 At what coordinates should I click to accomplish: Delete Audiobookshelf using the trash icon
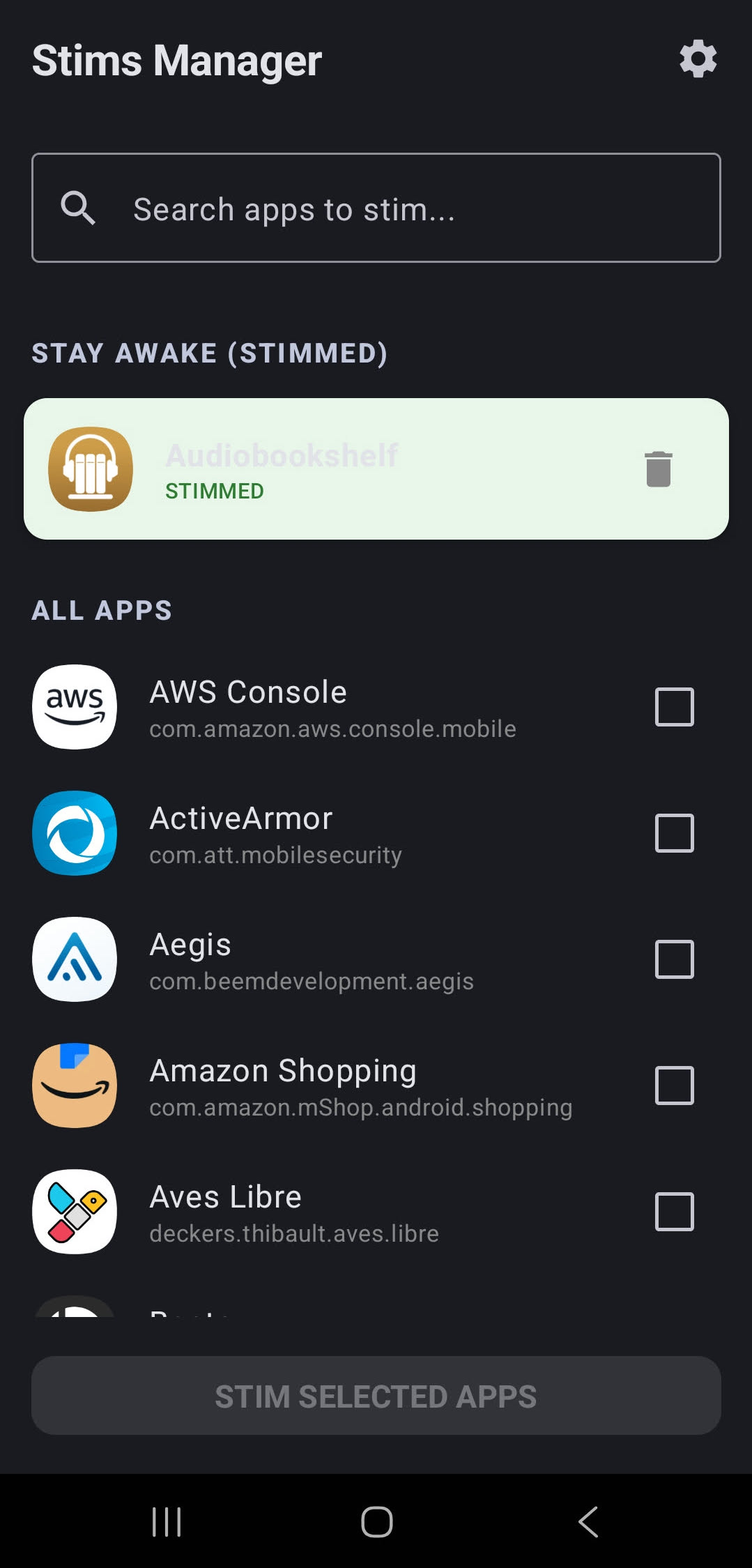[657, 469]
